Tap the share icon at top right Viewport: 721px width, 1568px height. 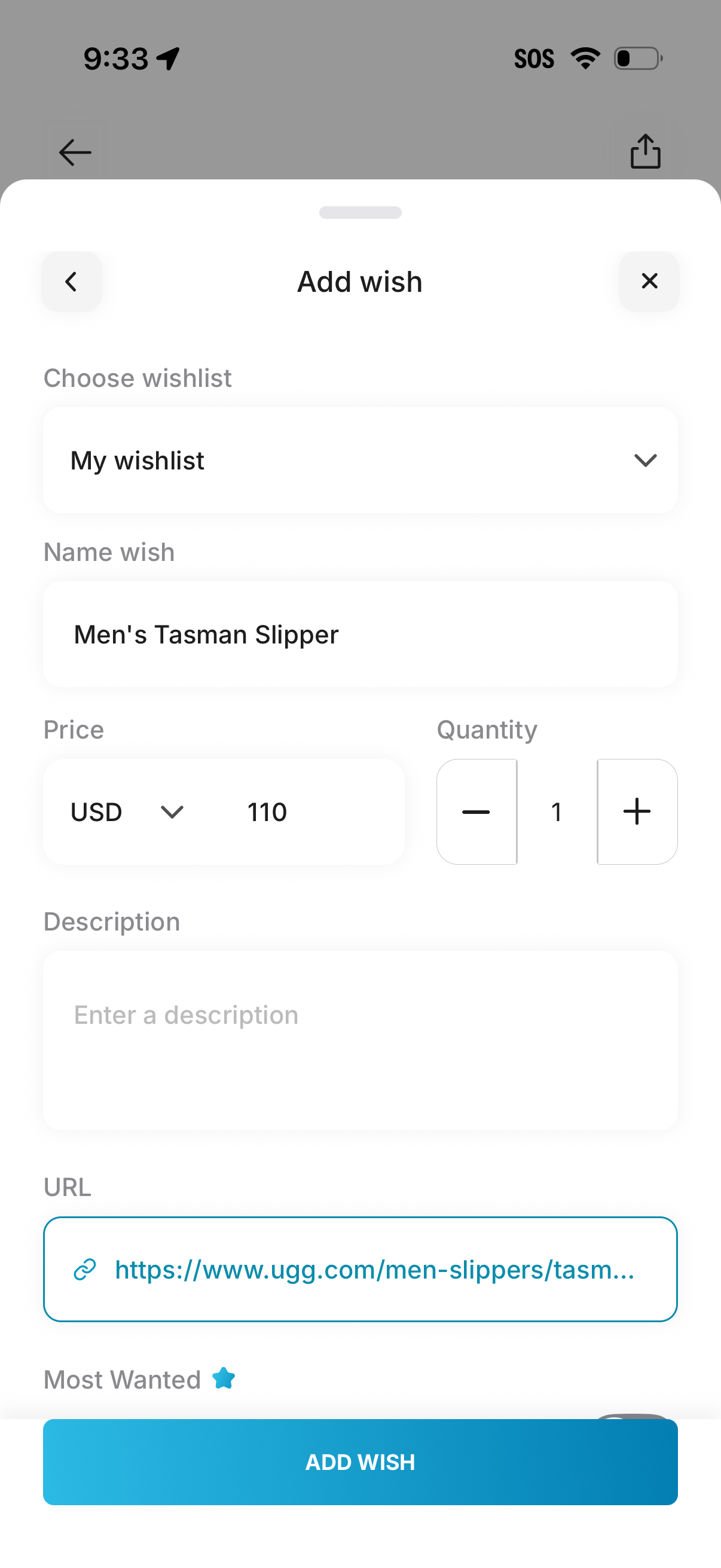[645, 151]
